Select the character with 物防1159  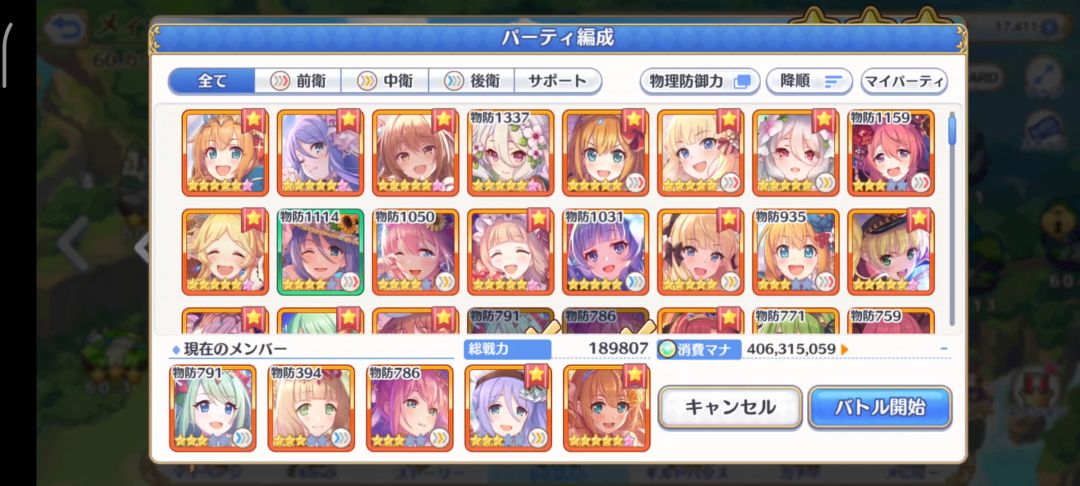click(x=890, y=152)
